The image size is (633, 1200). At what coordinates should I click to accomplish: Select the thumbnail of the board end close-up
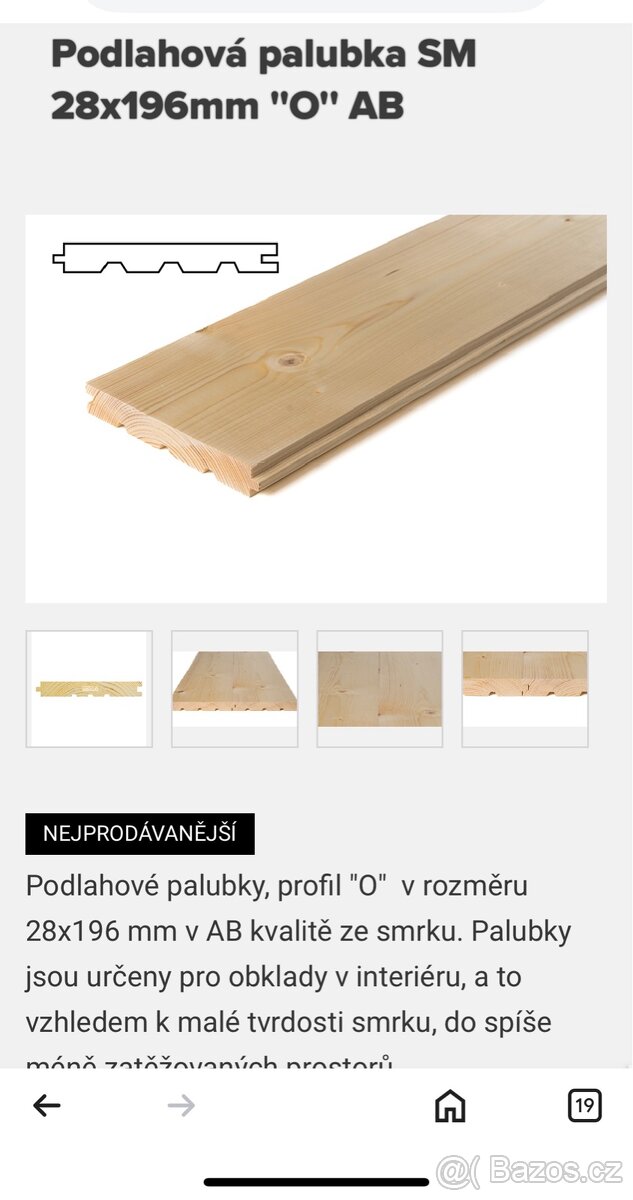(525, 689)
